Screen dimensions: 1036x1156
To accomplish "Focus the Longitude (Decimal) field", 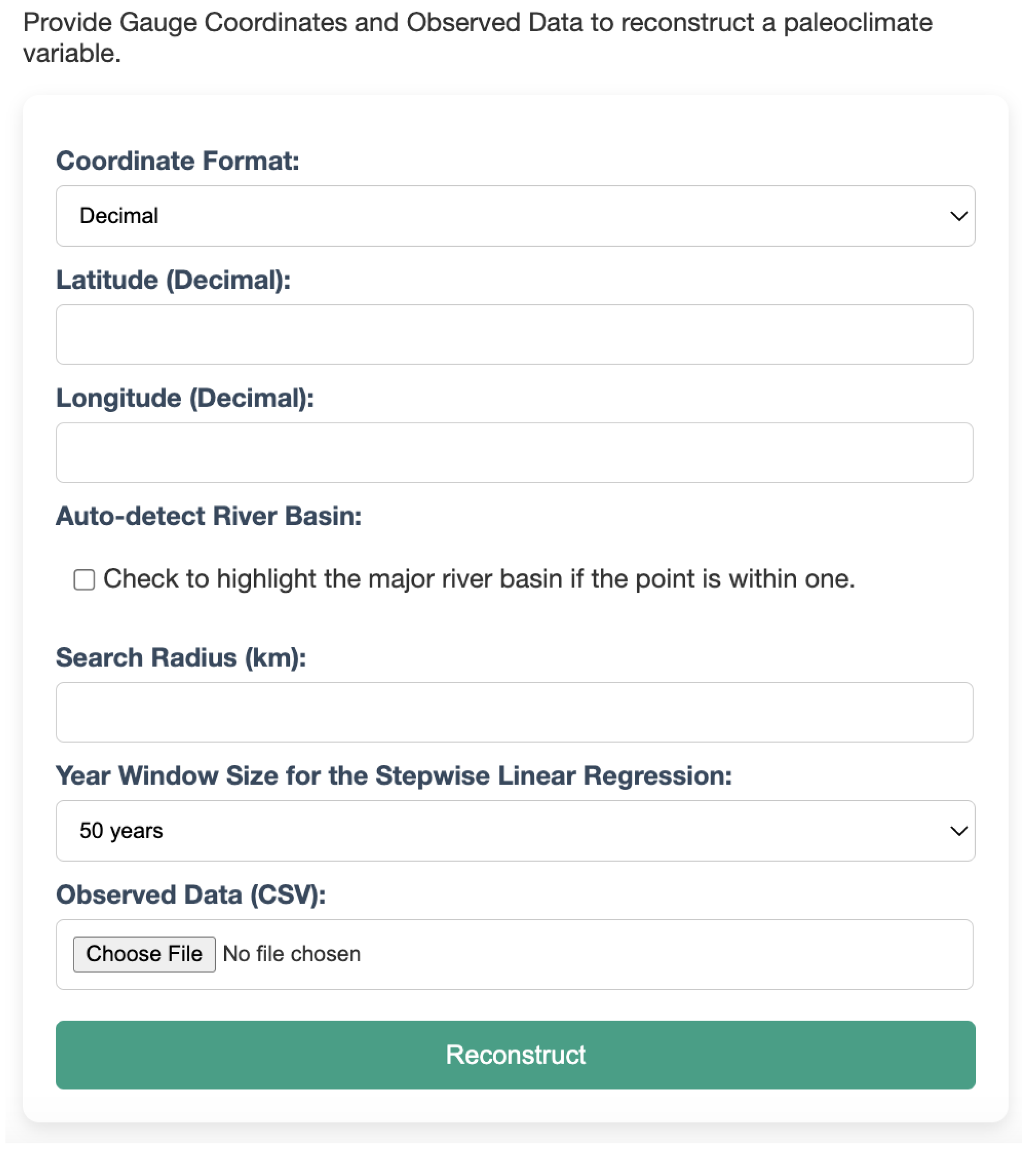I will click(x=514, y=452).
